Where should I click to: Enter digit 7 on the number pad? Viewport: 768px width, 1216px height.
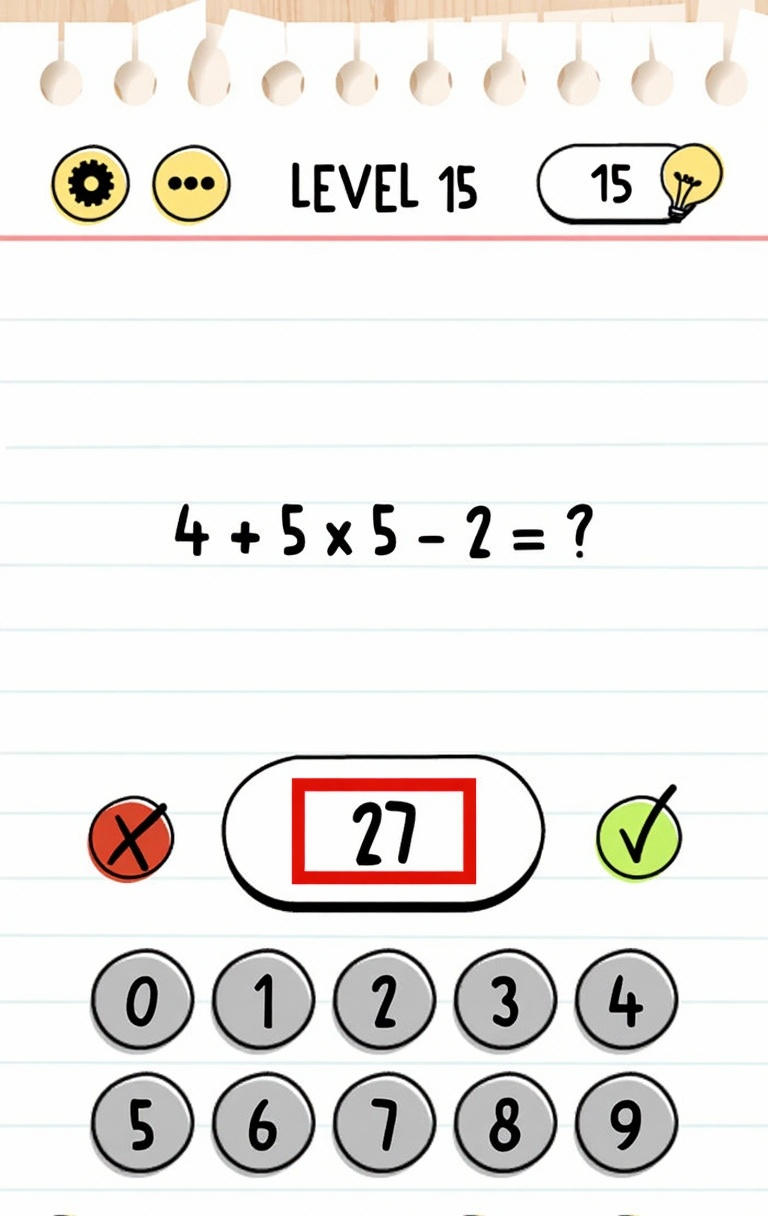tap(384, 1123)
